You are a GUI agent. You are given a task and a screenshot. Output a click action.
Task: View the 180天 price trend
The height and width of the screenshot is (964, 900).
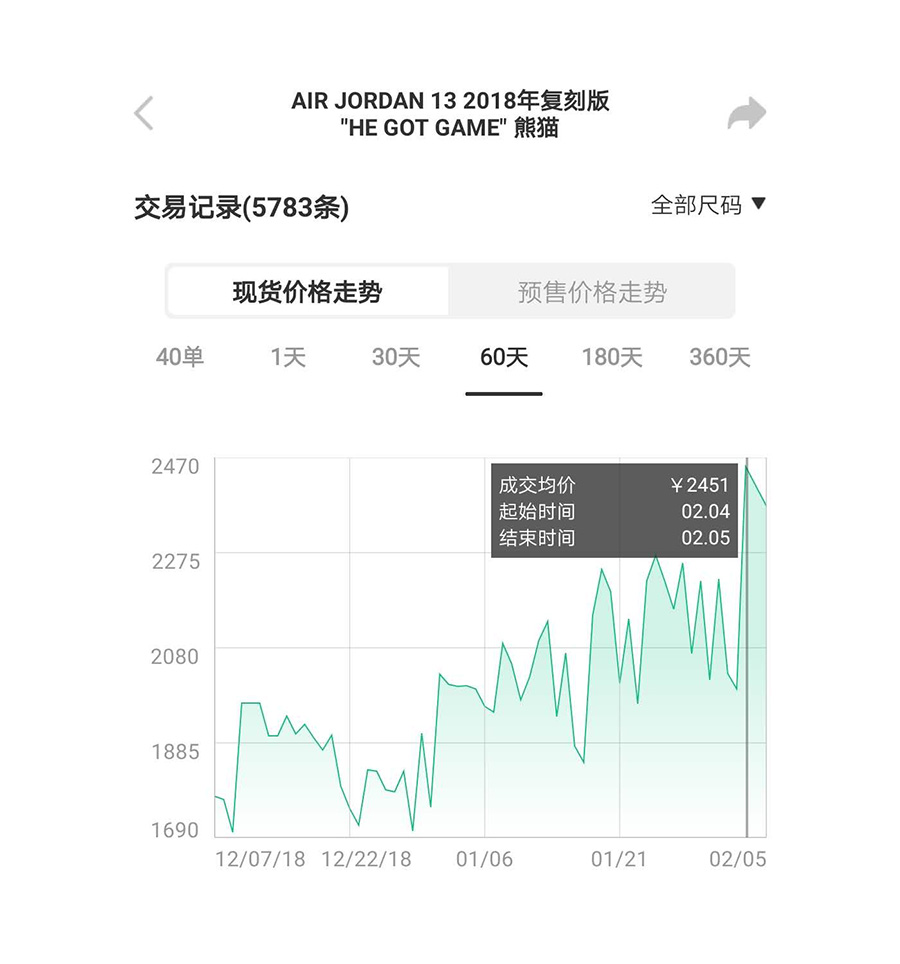pos(612,357)
